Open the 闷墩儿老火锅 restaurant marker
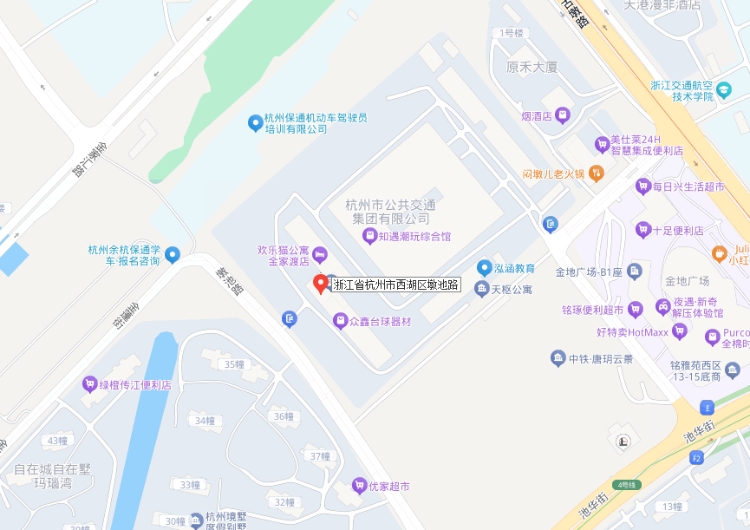The width and height of the screenshot is (750, 530). [x=597, y=173]
